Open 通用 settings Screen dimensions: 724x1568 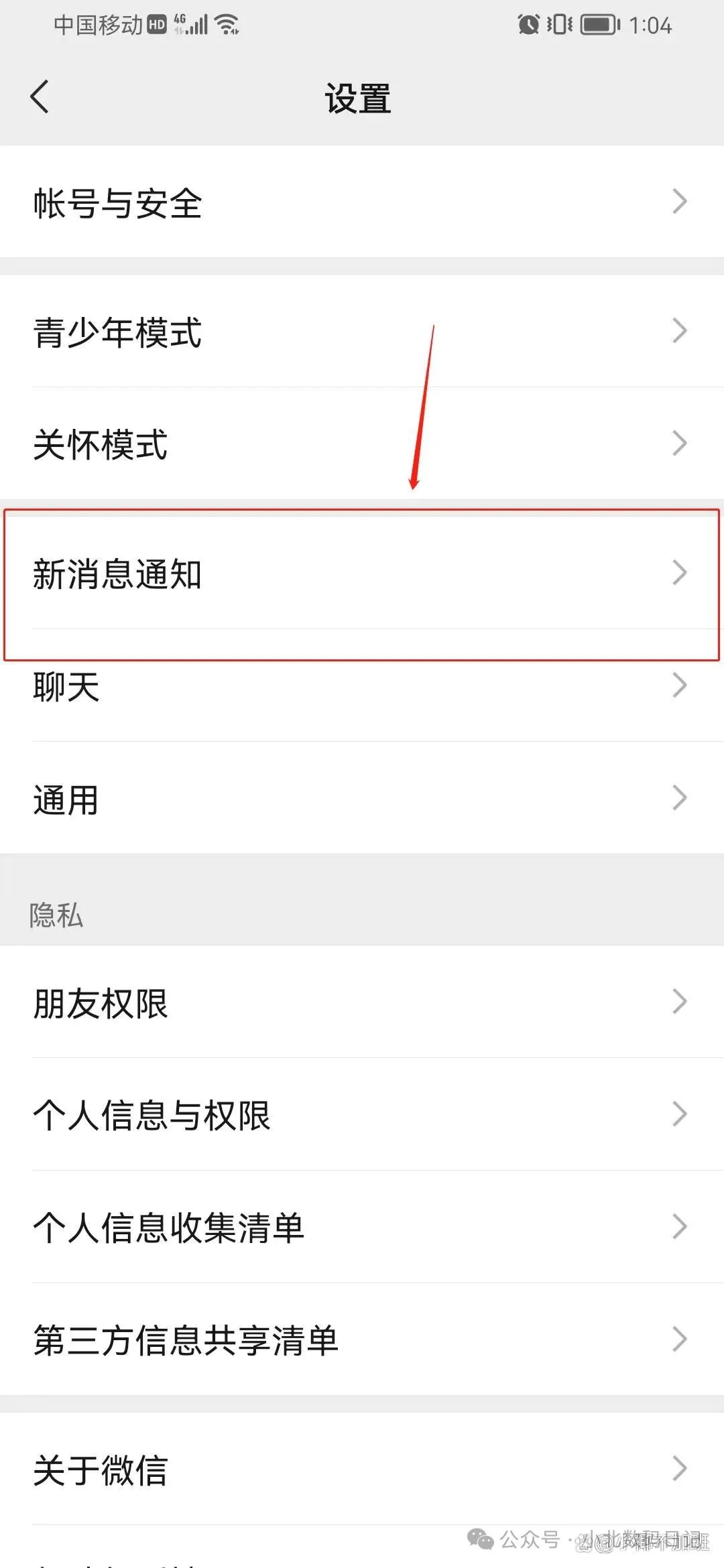point(362,798)
